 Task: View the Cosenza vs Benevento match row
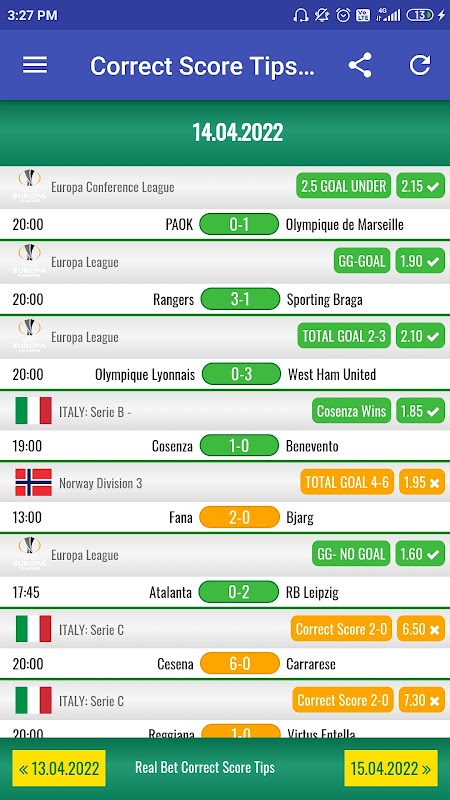(x=225, y=446)
